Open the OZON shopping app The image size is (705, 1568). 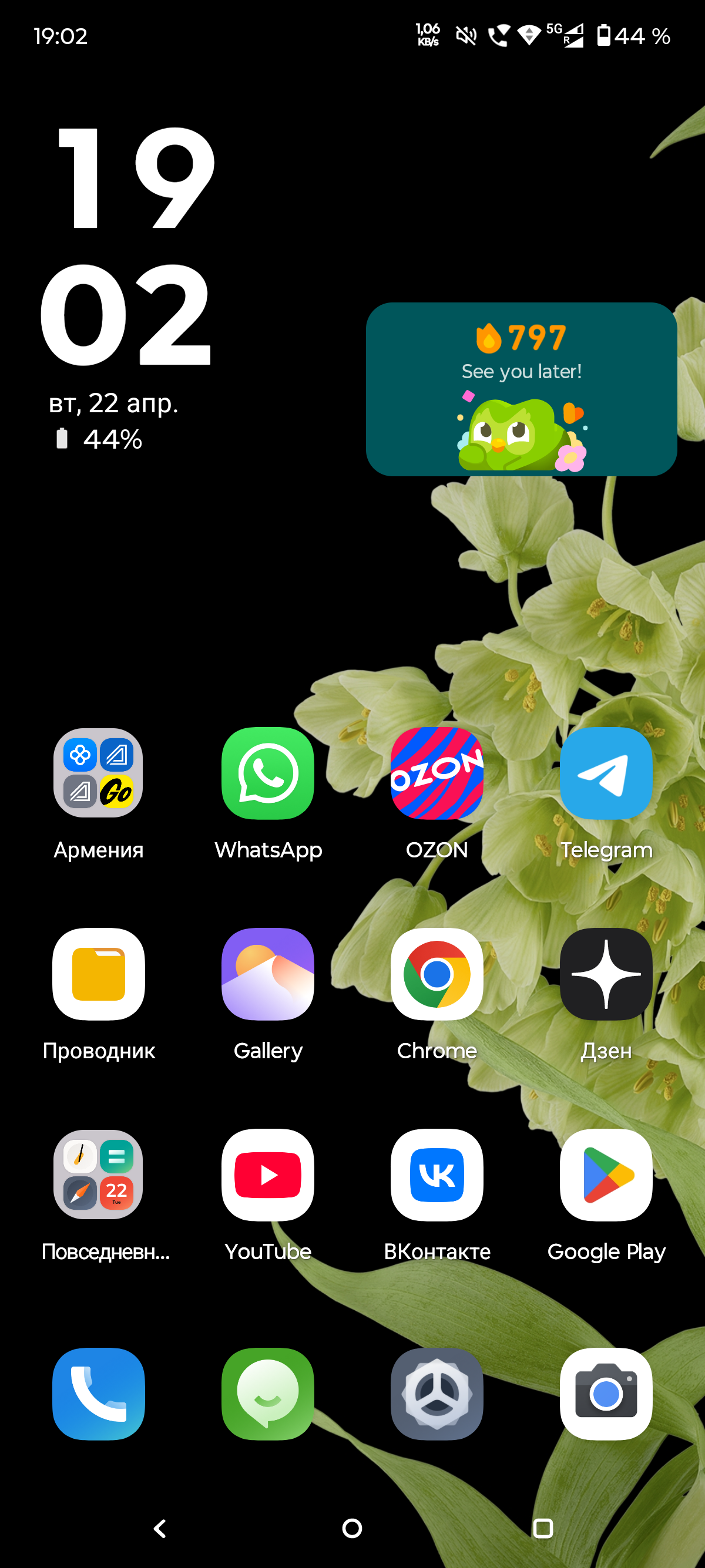click(437, 773)
